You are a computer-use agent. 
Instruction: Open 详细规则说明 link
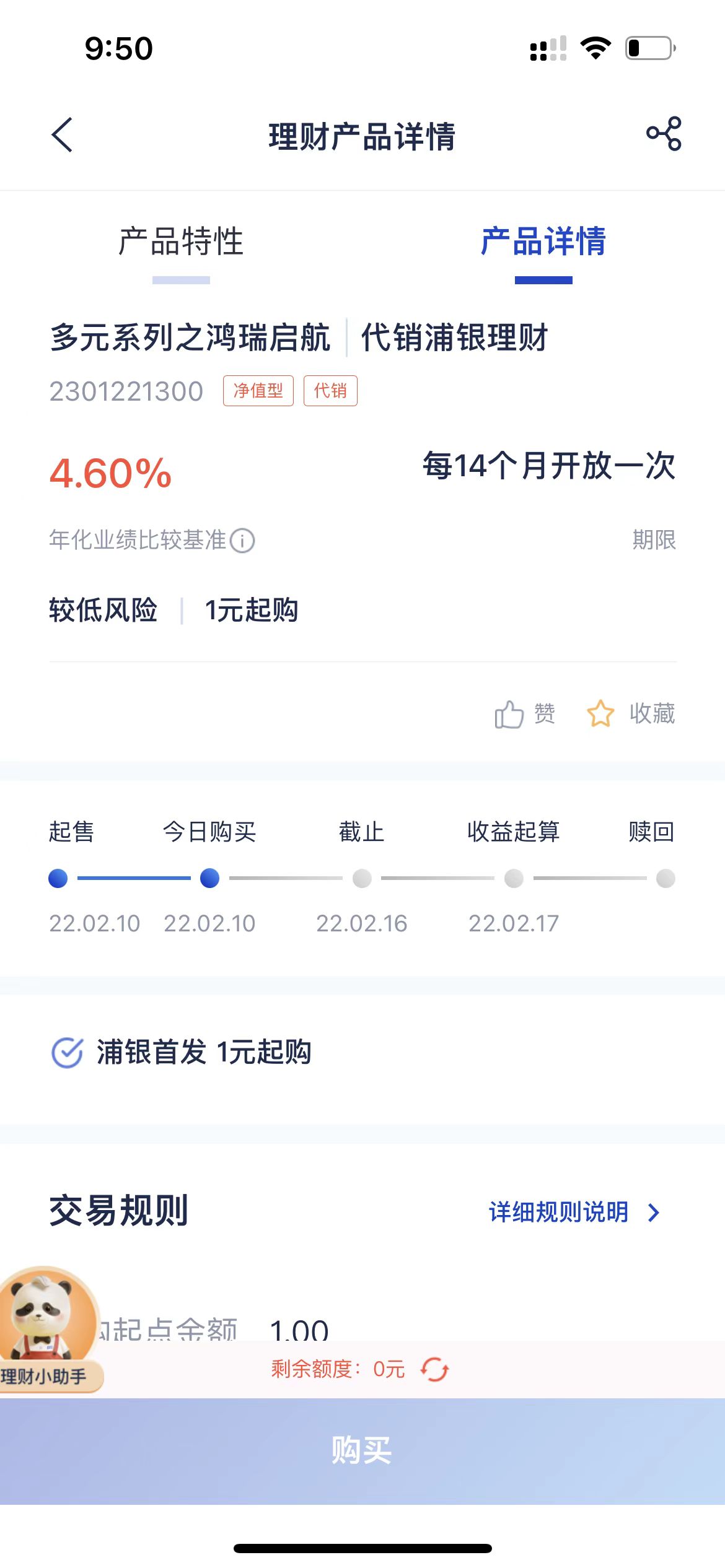(574, 1212)
